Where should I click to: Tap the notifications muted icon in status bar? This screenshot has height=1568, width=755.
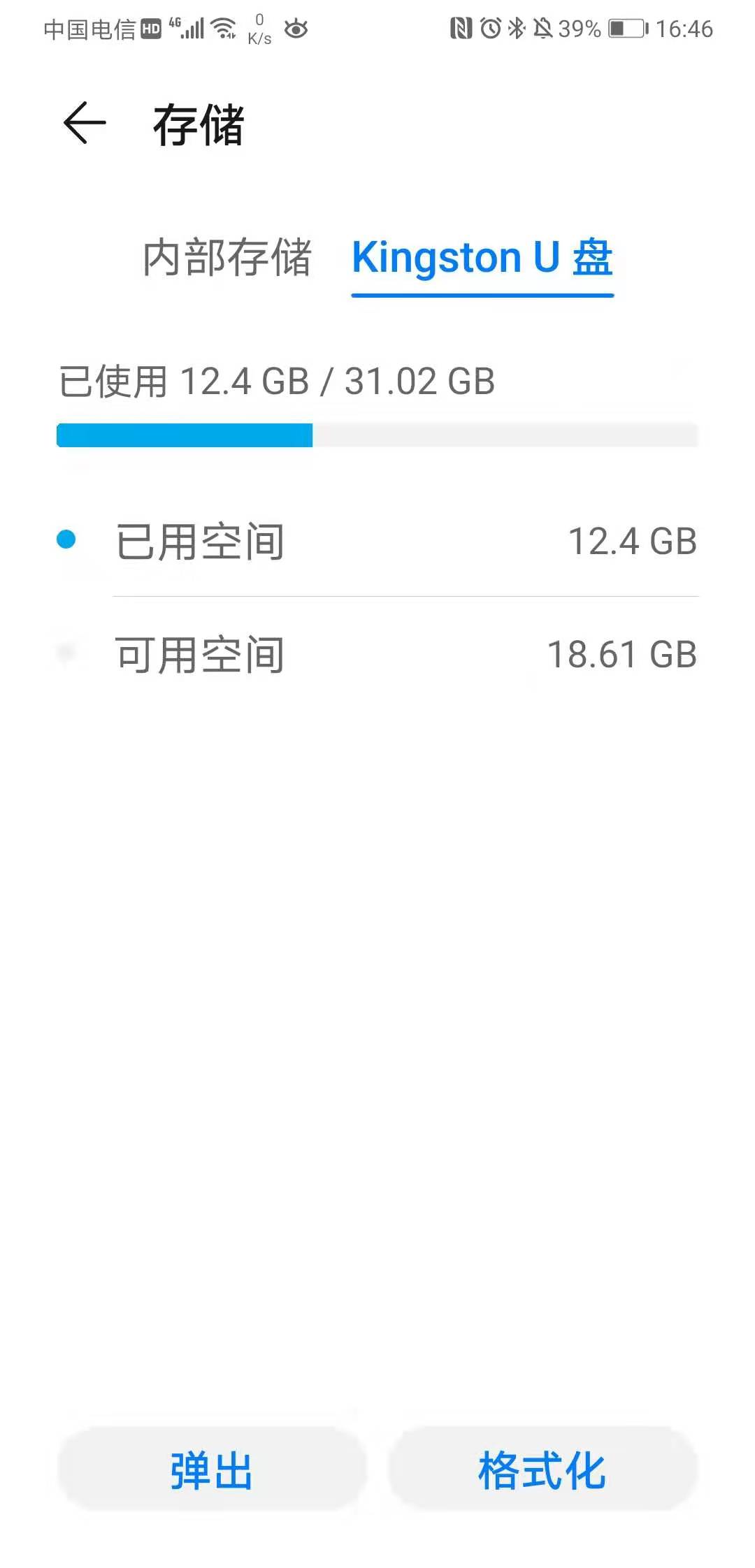point(543,28)
